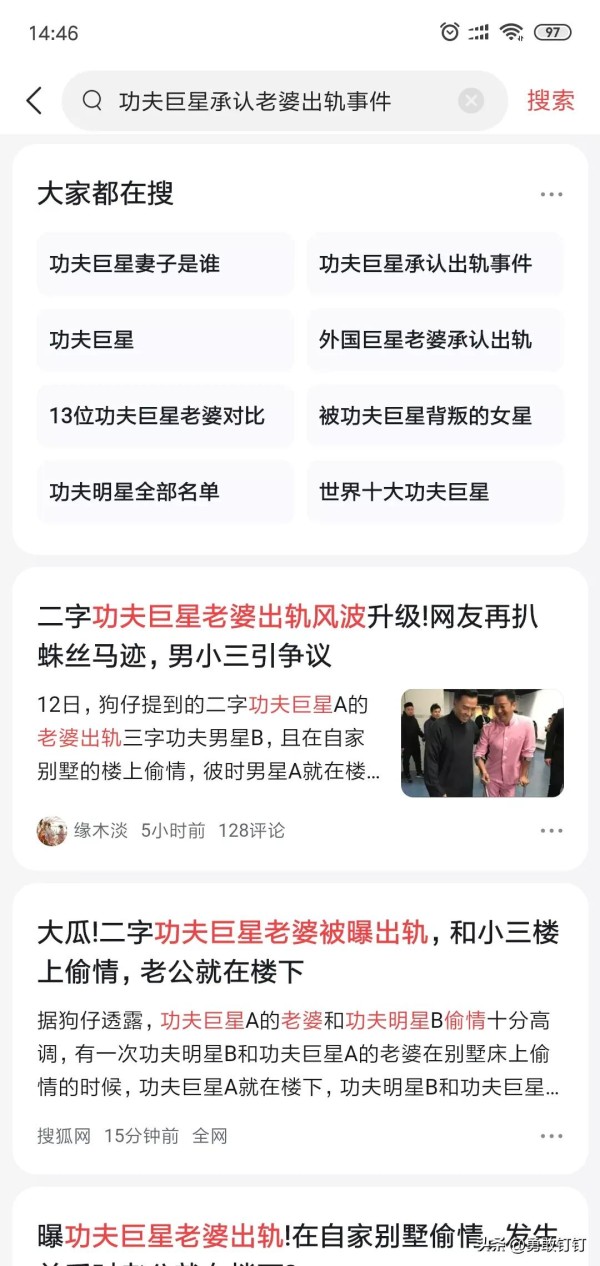Tap the suggestion chip reading only 功夫巨星
Viewport: 600px width, 1266px height.
[x=165, y=340]
